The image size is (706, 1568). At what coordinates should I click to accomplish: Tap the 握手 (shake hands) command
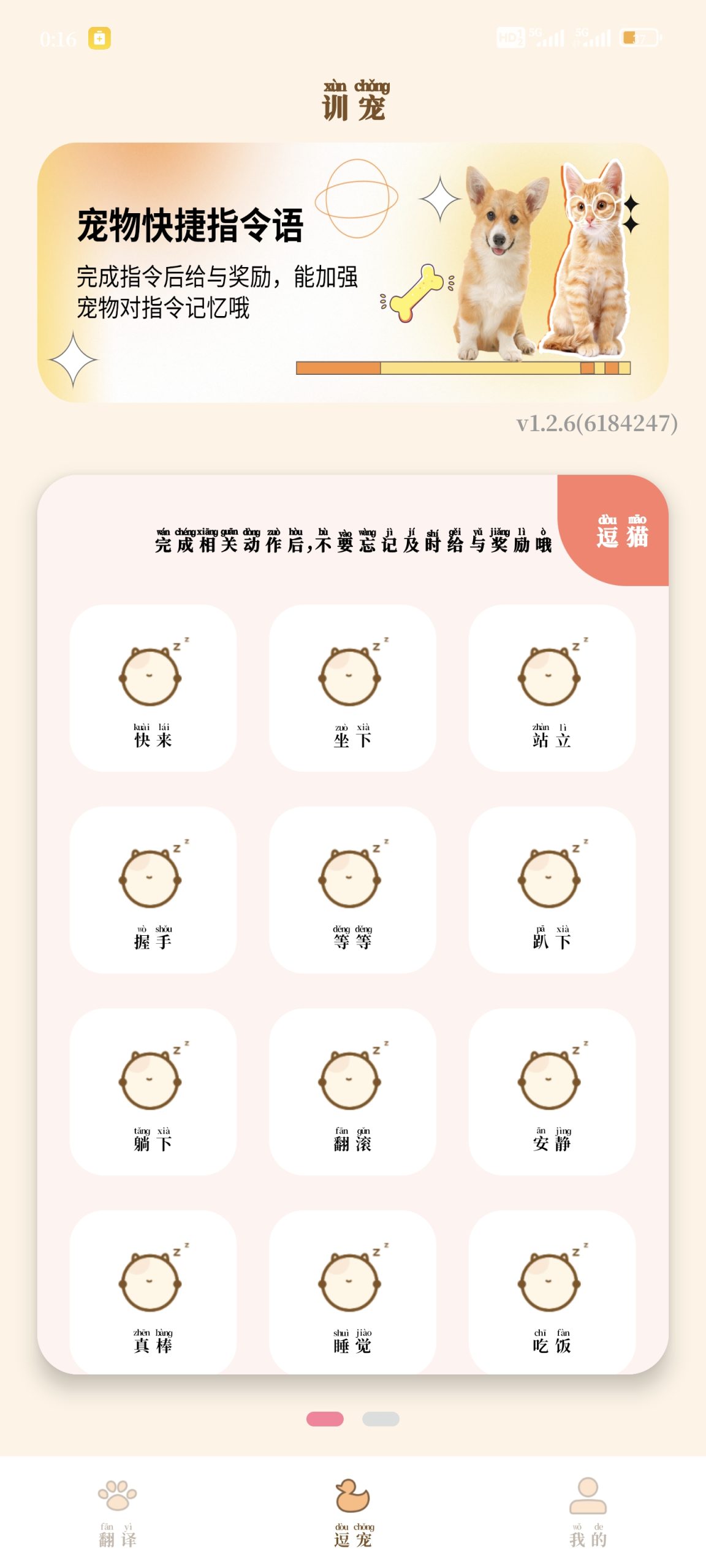click(153, 889)
